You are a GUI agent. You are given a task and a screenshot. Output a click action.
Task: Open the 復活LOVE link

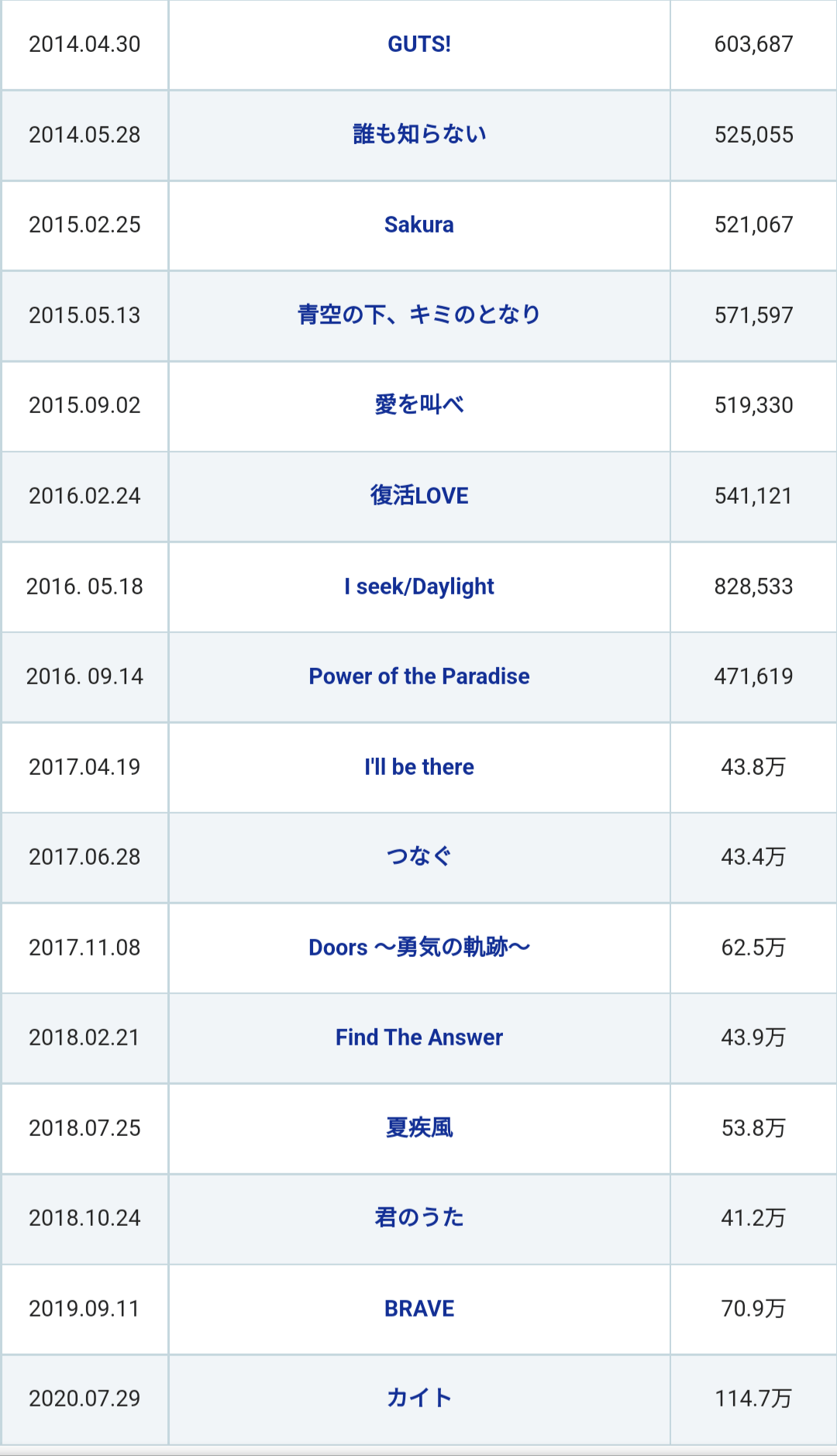click(418, 495)
